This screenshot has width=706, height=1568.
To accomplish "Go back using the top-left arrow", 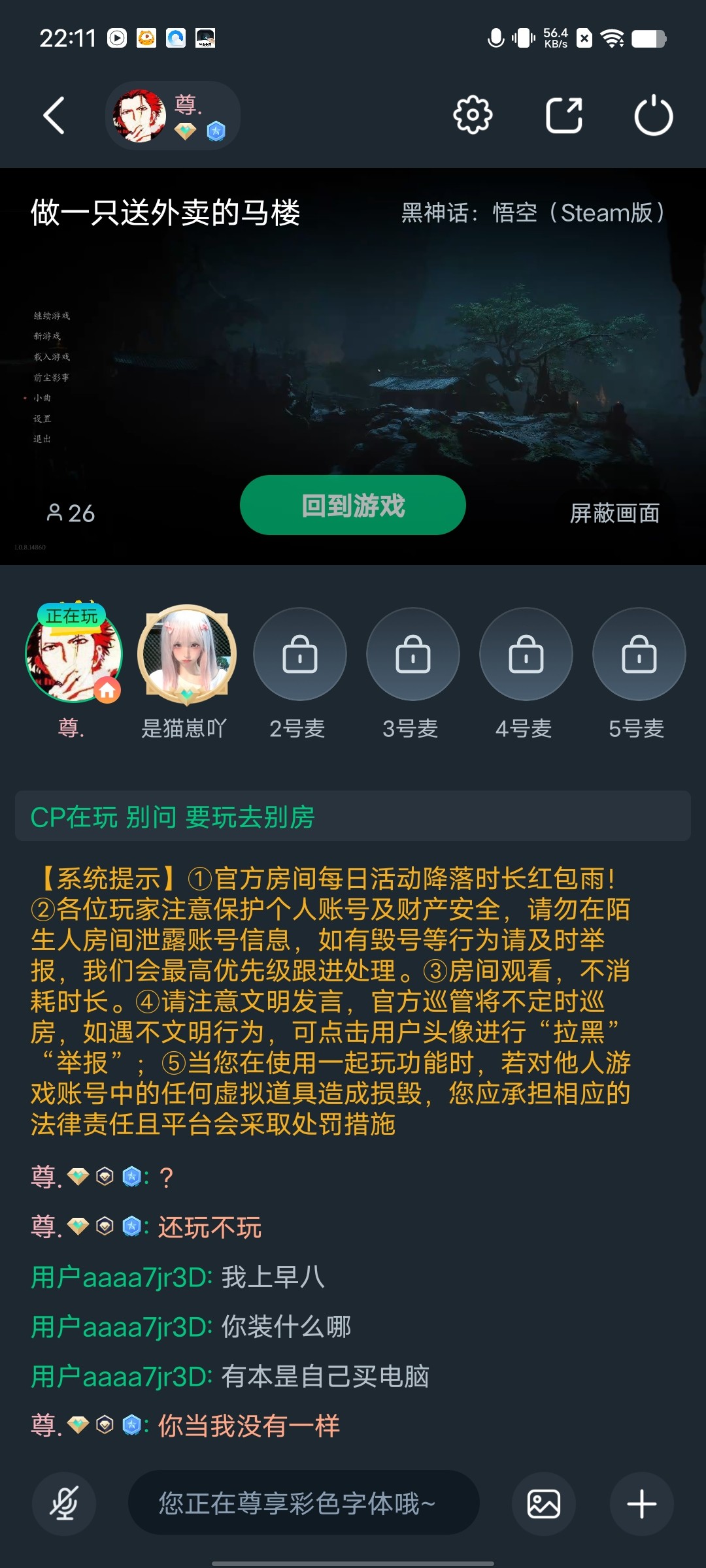I will tap(54, 116).
